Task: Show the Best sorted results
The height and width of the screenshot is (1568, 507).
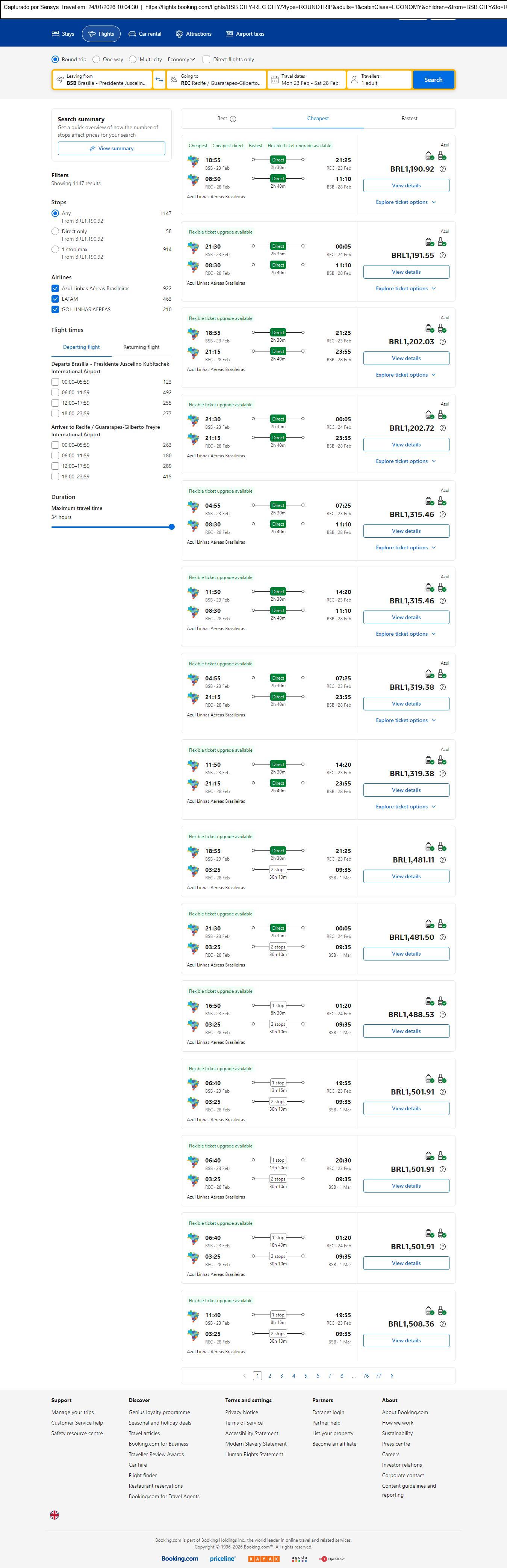Action: pyautogui.click(x=226, y=119)
